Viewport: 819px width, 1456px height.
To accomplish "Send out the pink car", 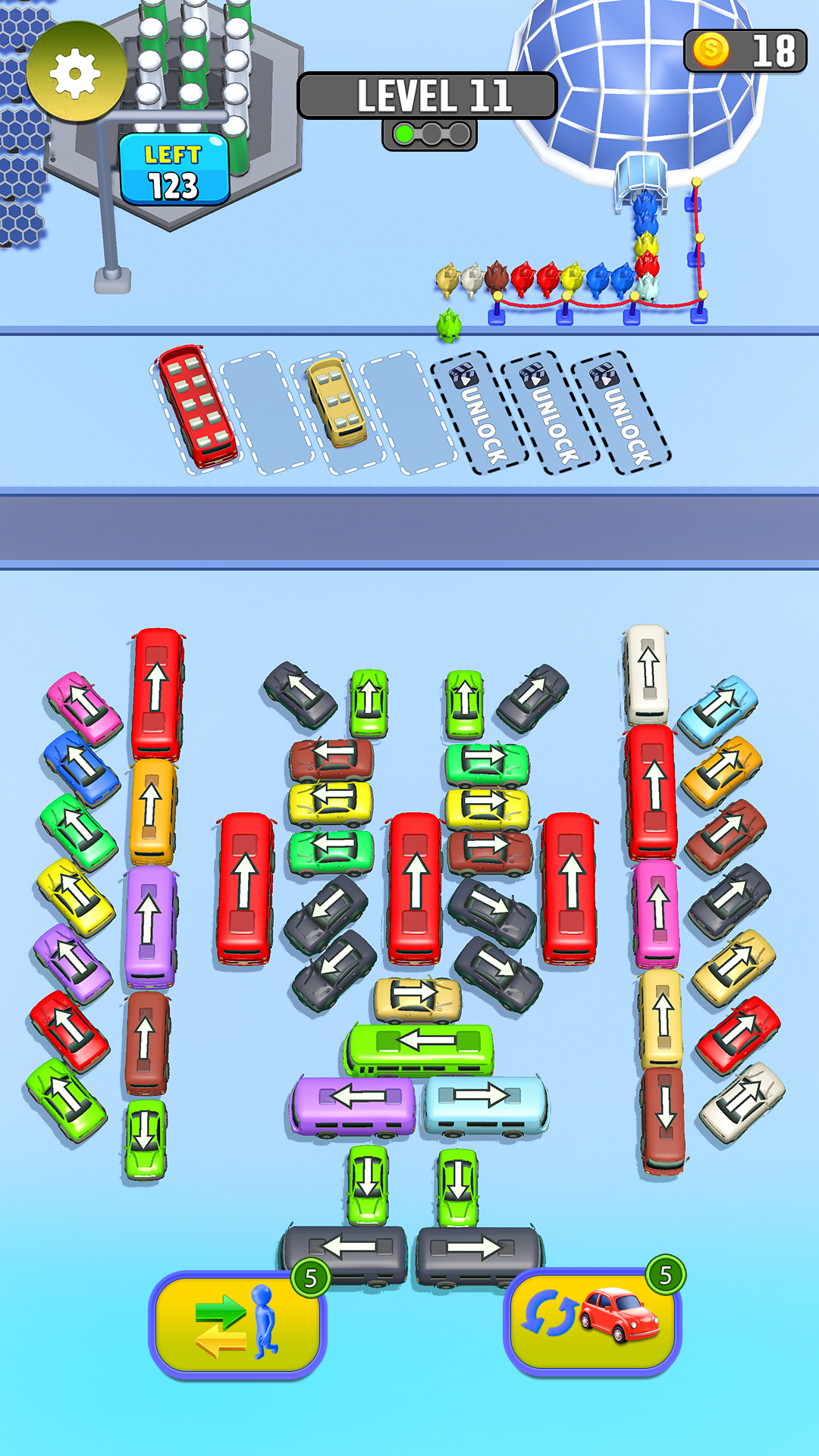I will 83,705.
